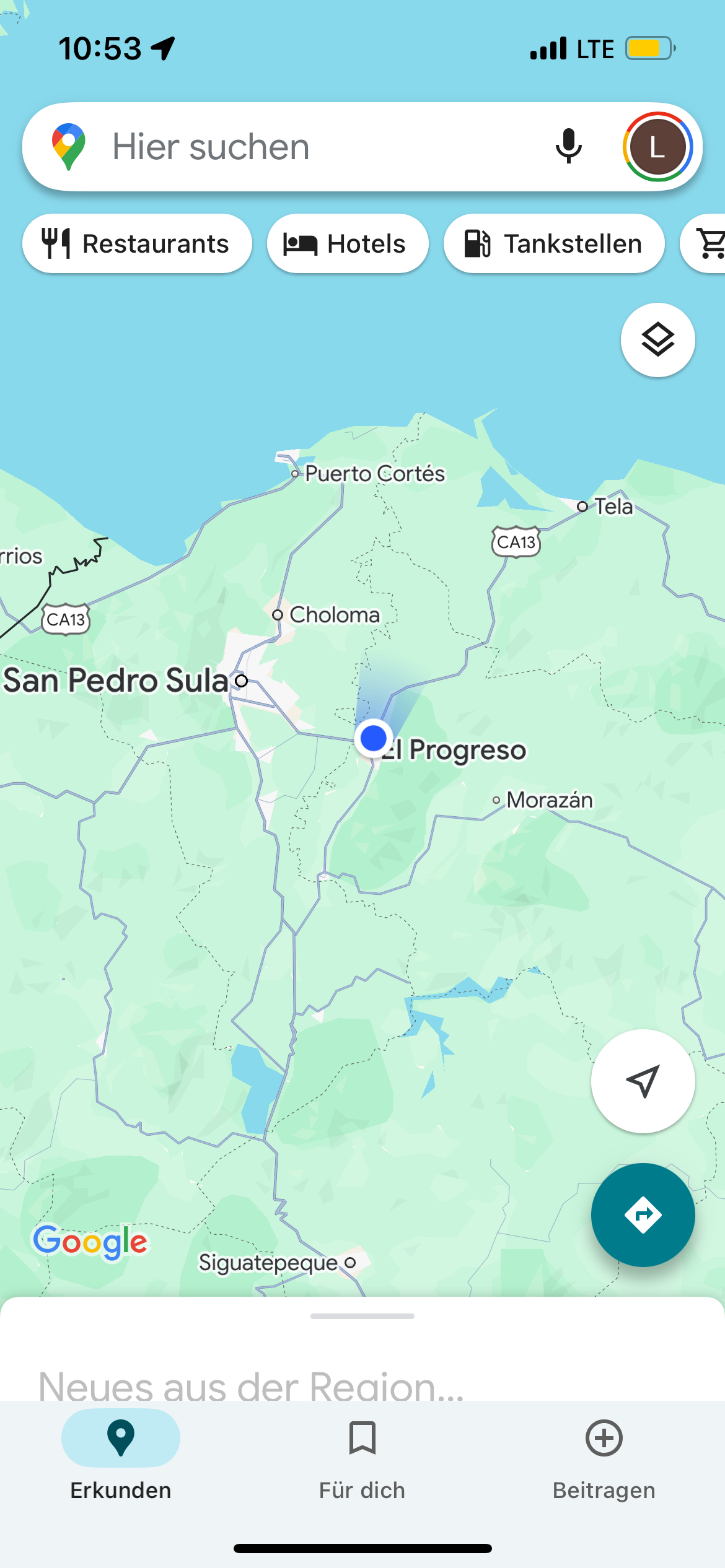Image resolution: width=725 pixels, height=1568 pixels.
Task: Open the map layers button
Action: tap(657, 340)
